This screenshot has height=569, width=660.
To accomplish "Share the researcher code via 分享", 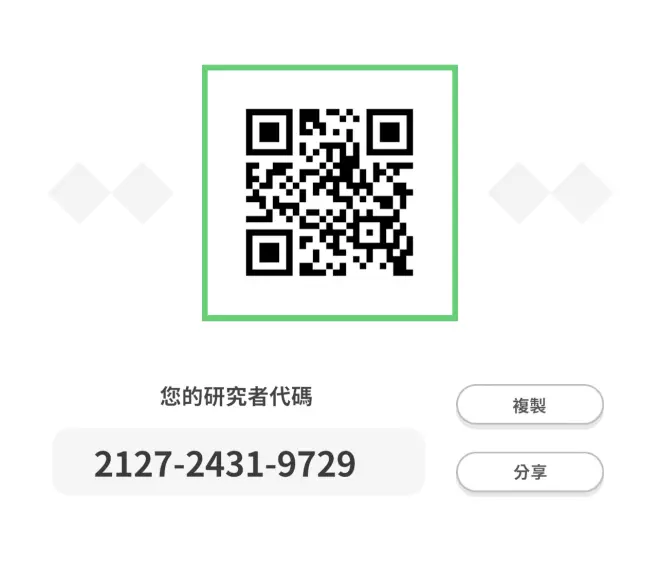I will (530, 472).
